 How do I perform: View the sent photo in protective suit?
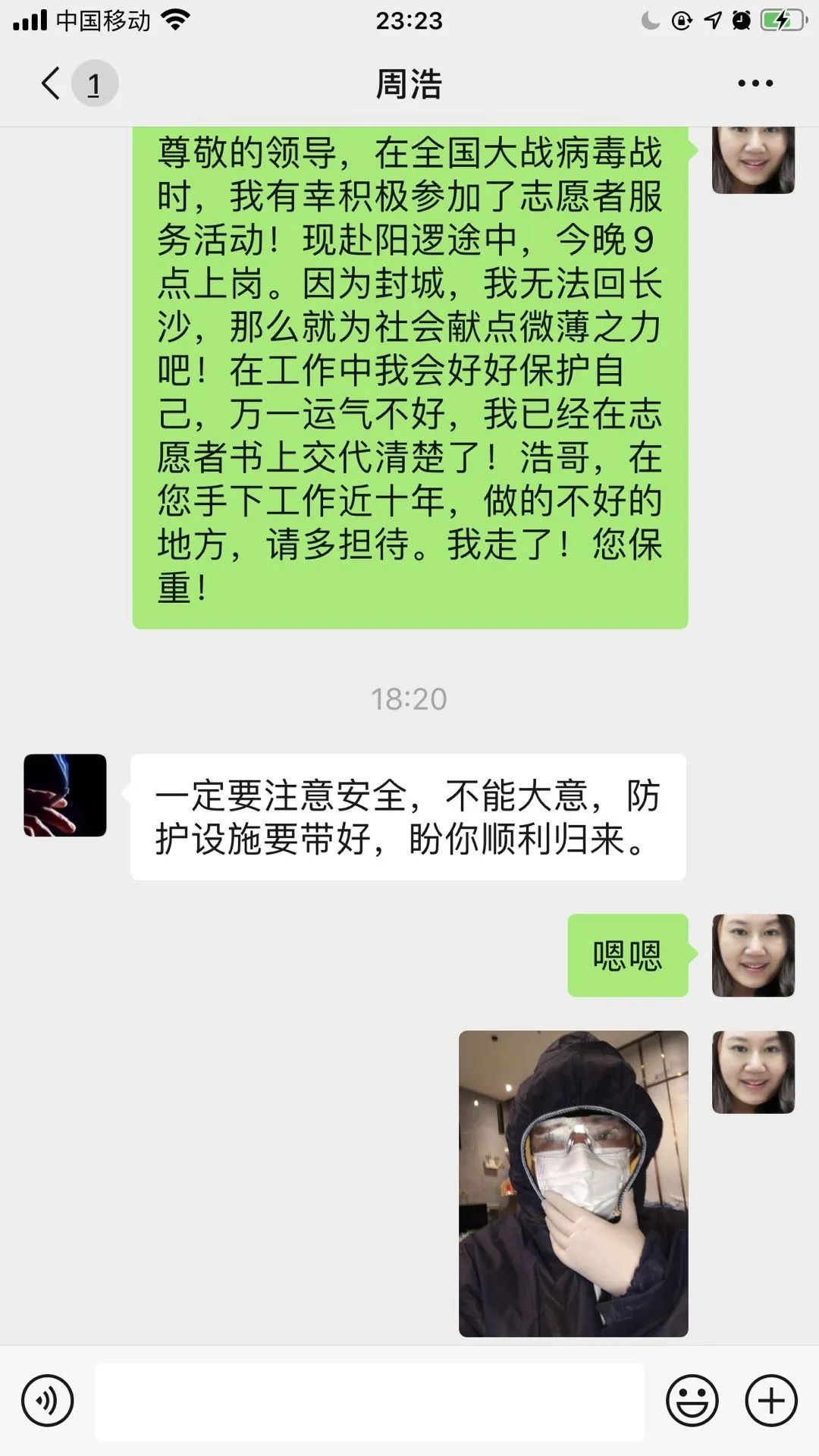(x=573, y=1183)
